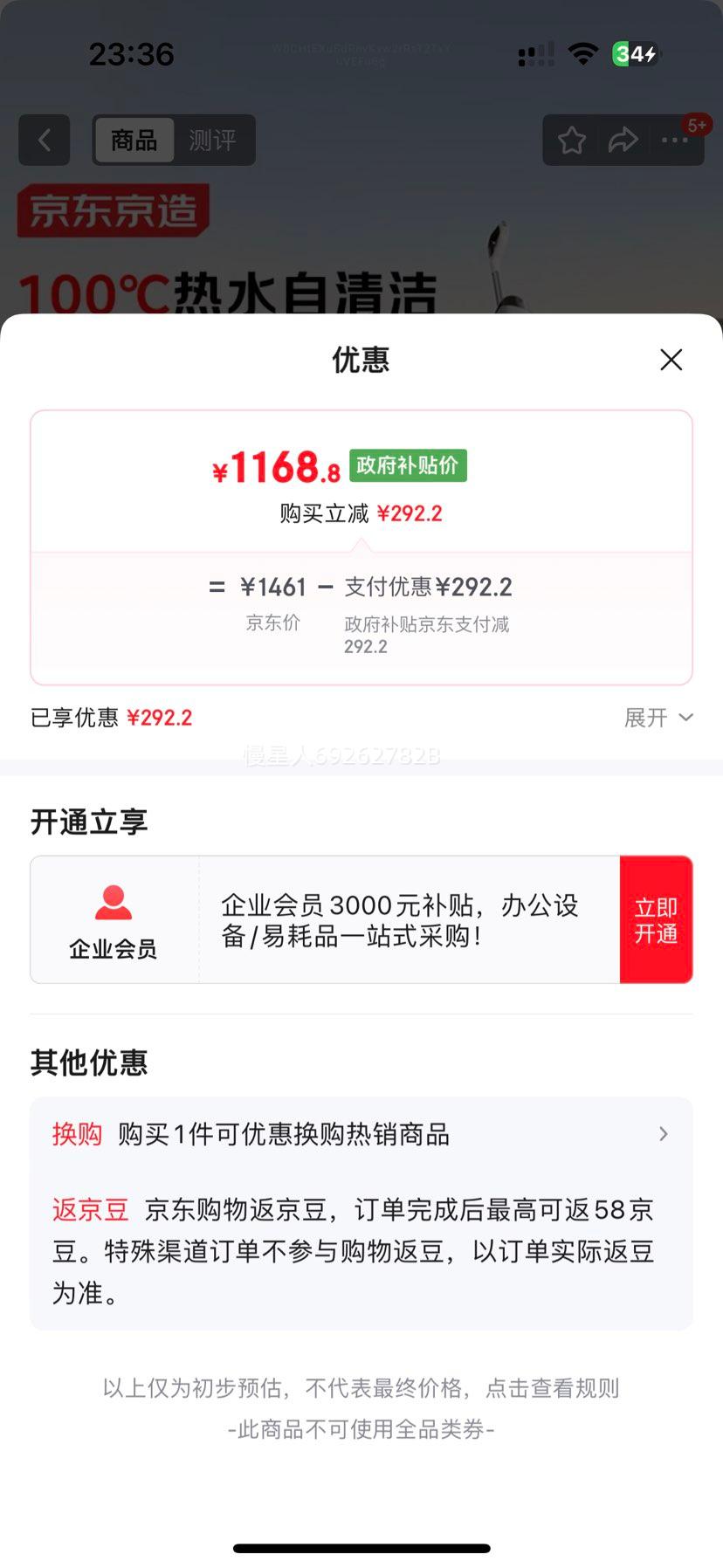Open 换购 offer via right chevron

pyautogui.click(x=664, y=1134)
